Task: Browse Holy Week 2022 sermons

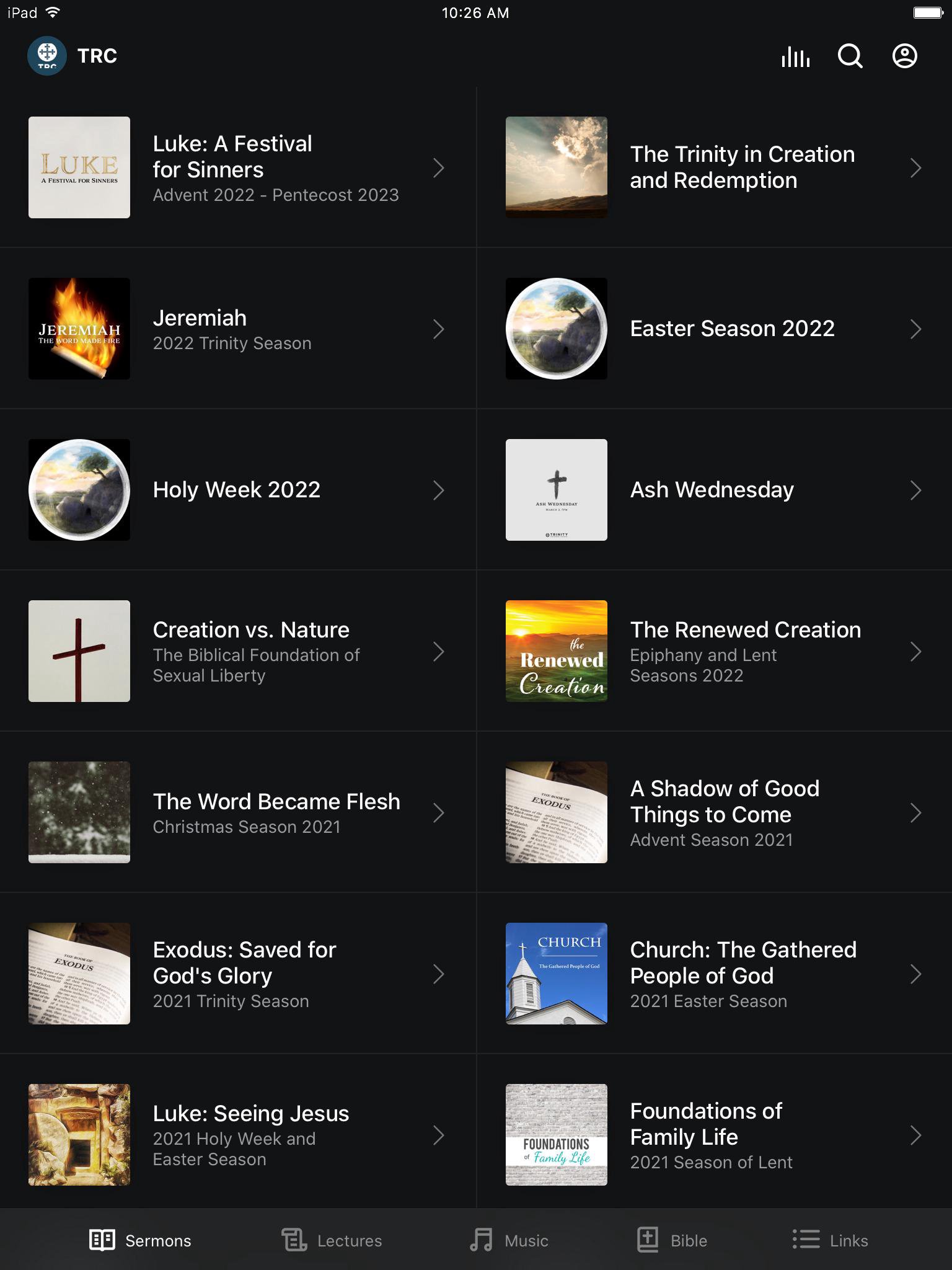Action: [x=238, y=490]
